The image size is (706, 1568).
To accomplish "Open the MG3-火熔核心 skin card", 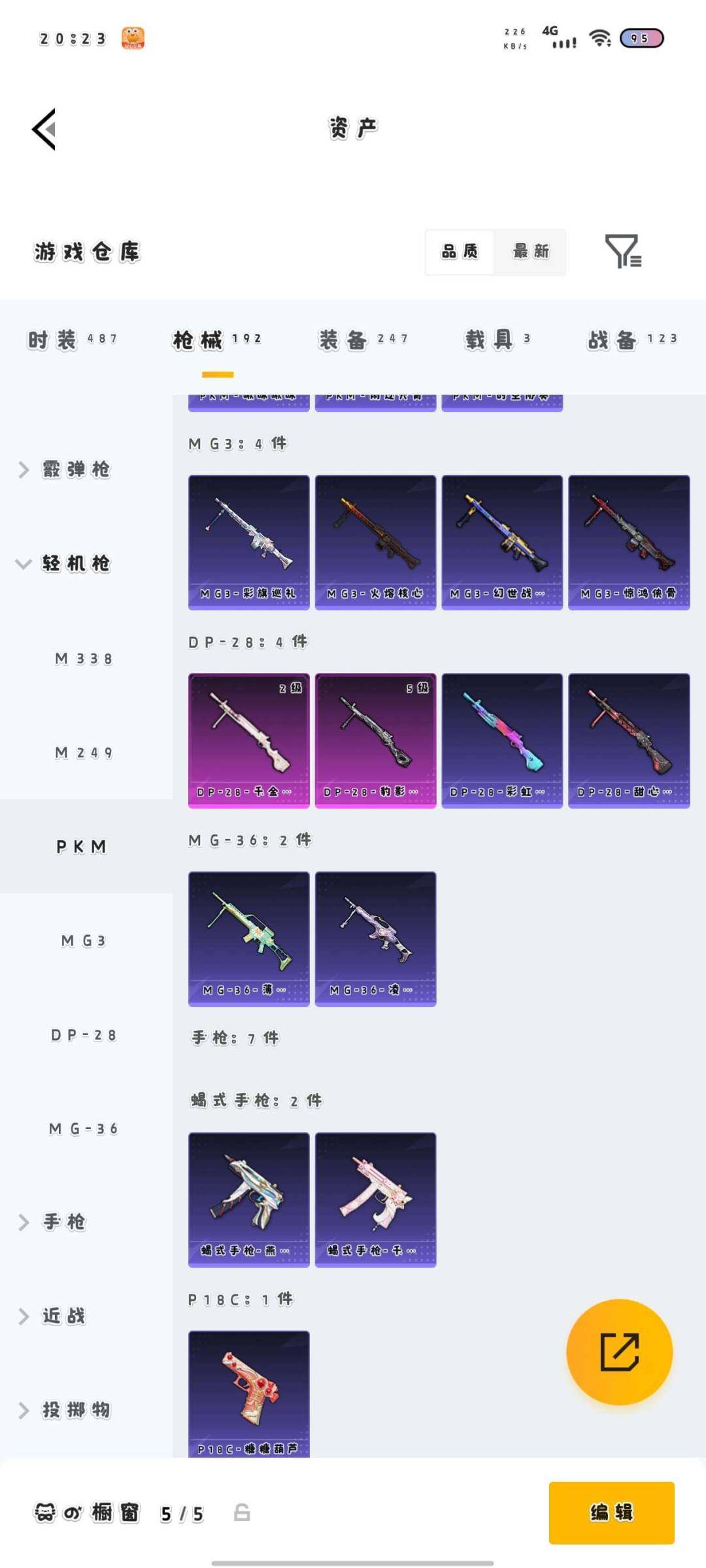I will (375, 542).
